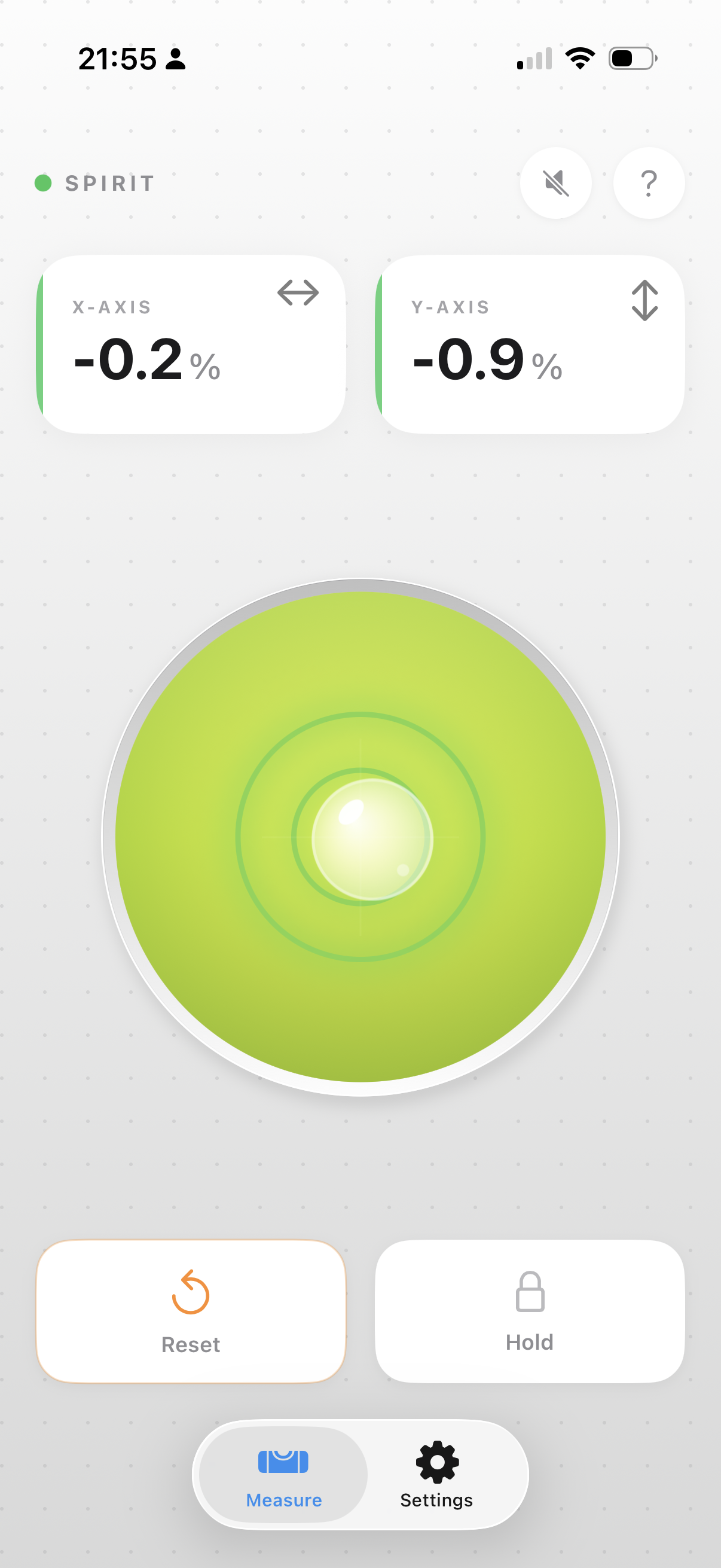Tap the battery indicator in status bar
The height and width of the screenshot is (1568, 721).
click(x=631, y=57)
